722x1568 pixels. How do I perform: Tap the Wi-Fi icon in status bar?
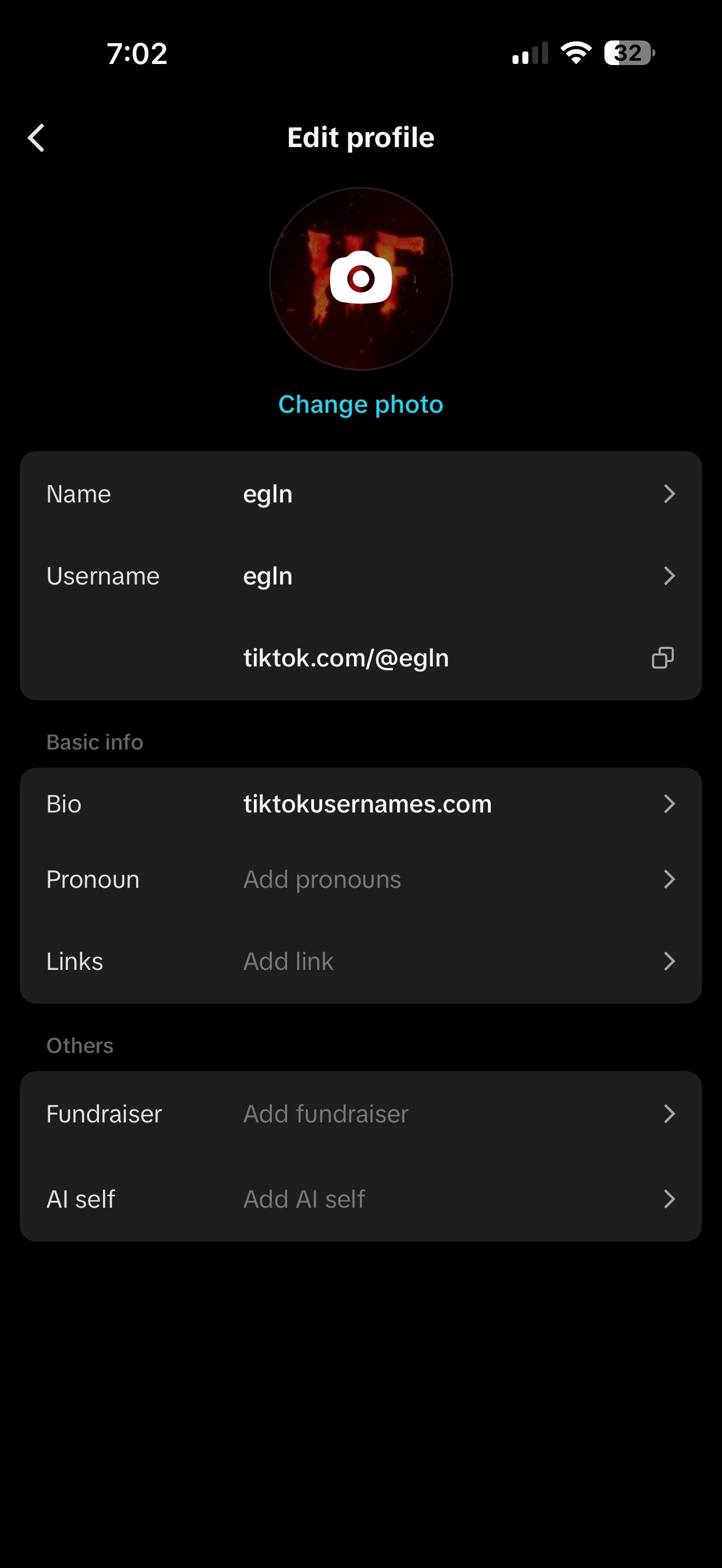pyautogui.click(x=575, y=54)
